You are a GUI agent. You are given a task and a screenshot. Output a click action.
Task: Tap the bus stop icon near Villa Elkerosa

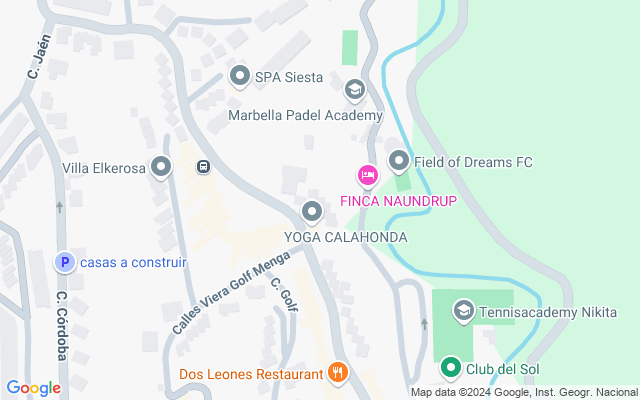click(x=203, y=167)
